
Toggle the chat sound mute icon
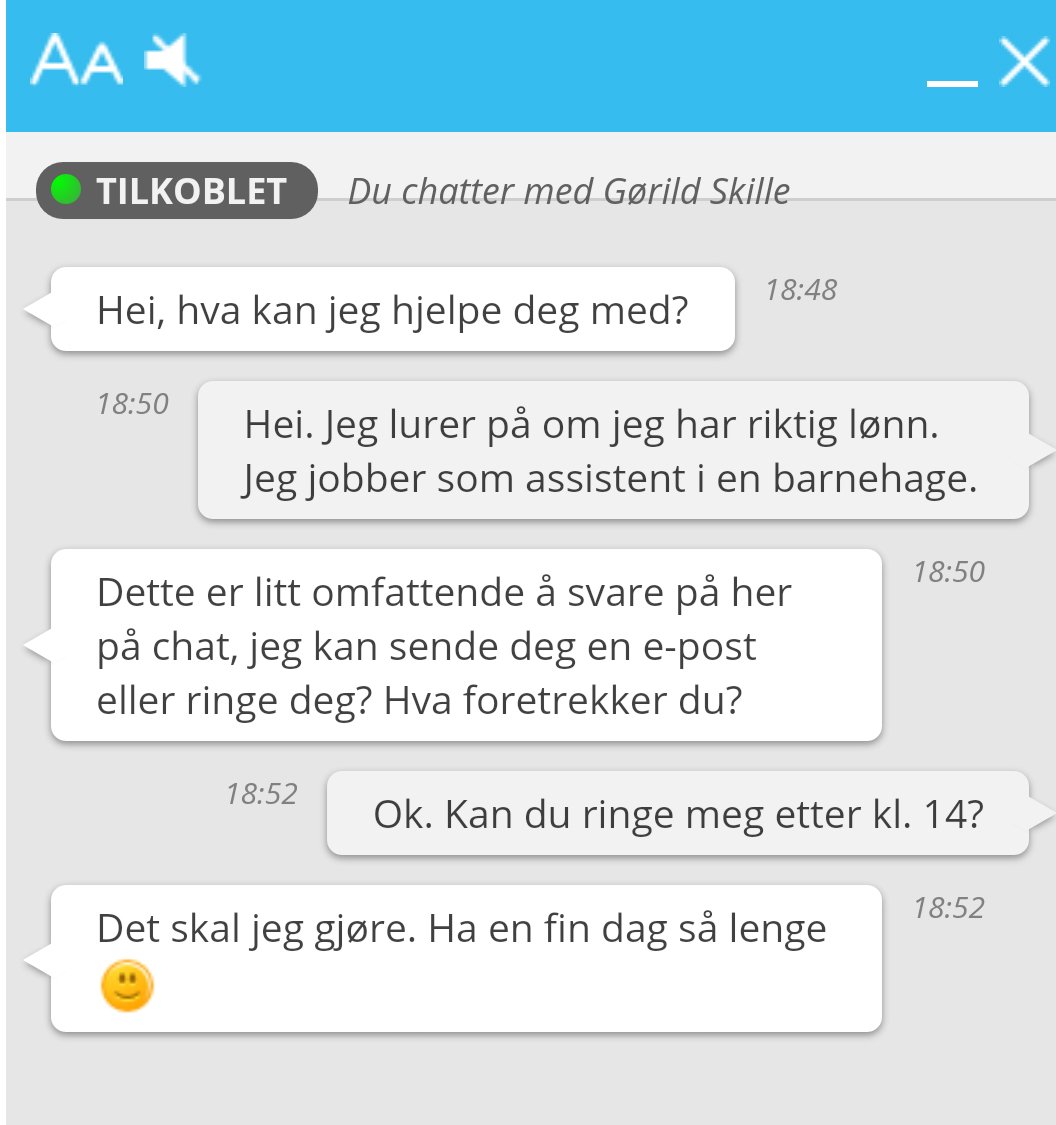[x=172, y=60]
